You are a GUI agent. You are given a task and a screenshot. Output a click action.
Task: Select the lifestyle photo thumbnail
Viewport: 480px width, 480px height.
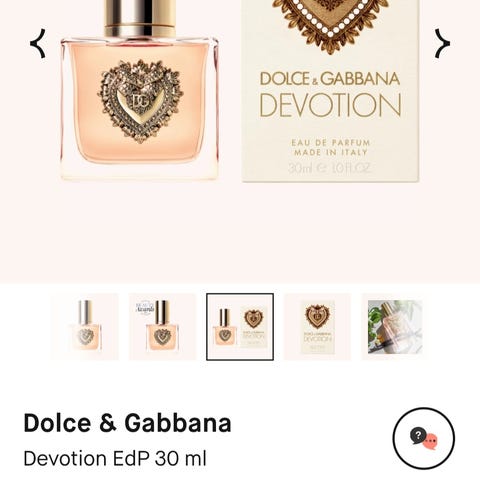pos(395,327)
